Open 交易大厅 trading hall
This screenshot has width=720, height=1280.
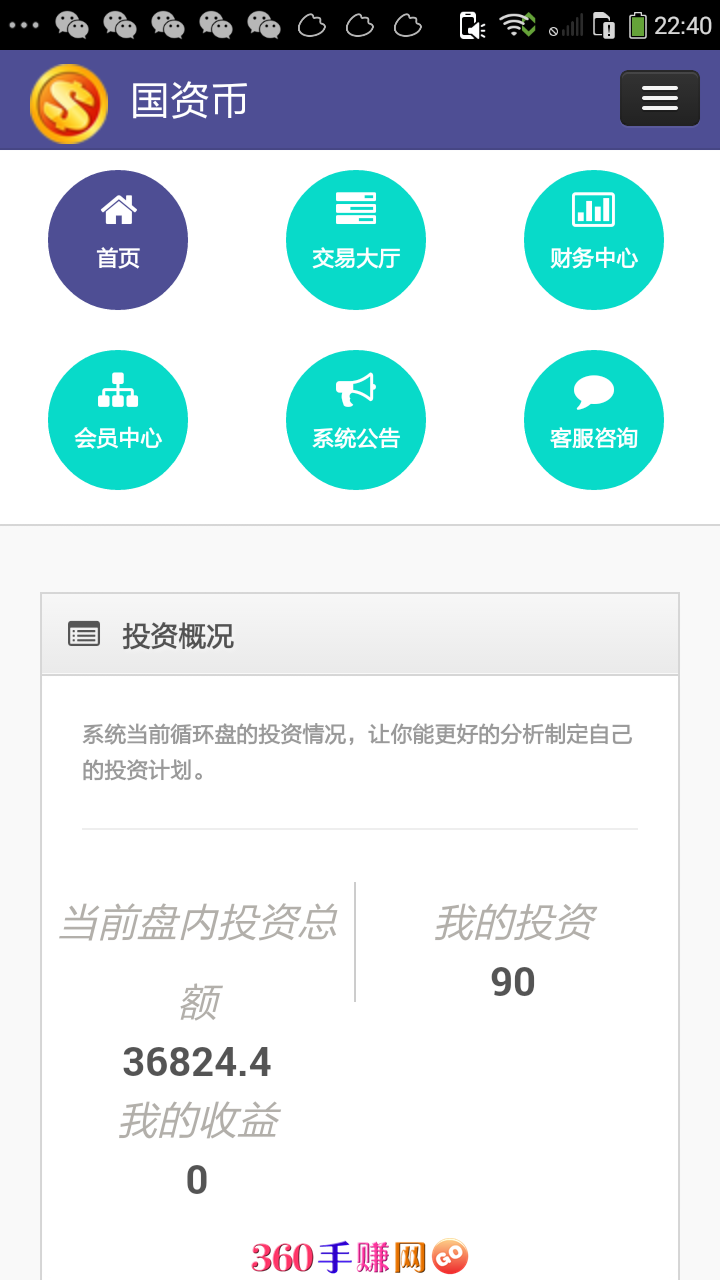(x=356, y=240)
